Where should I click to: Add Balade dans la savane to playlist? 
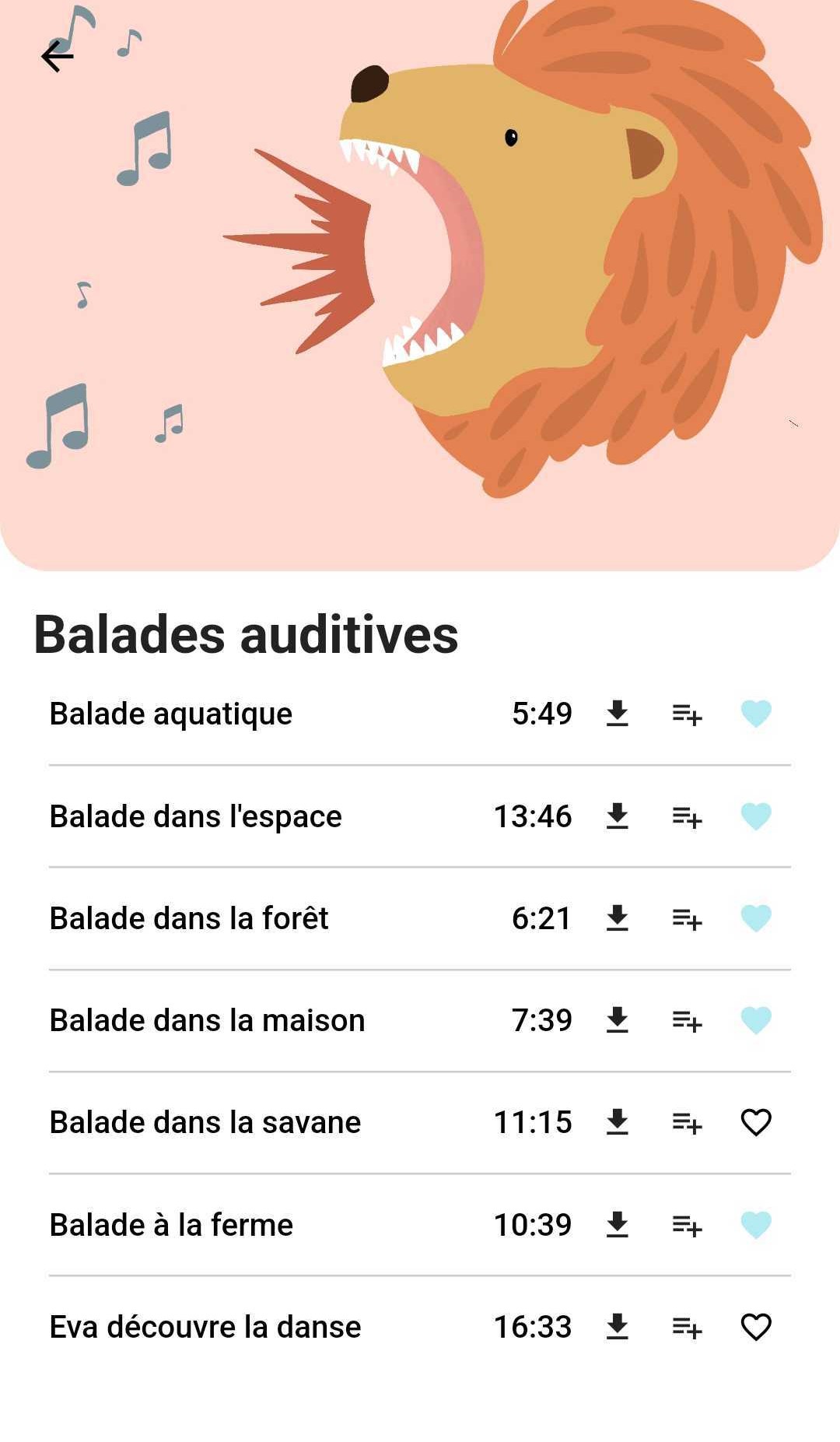[x=687, y=1122]
